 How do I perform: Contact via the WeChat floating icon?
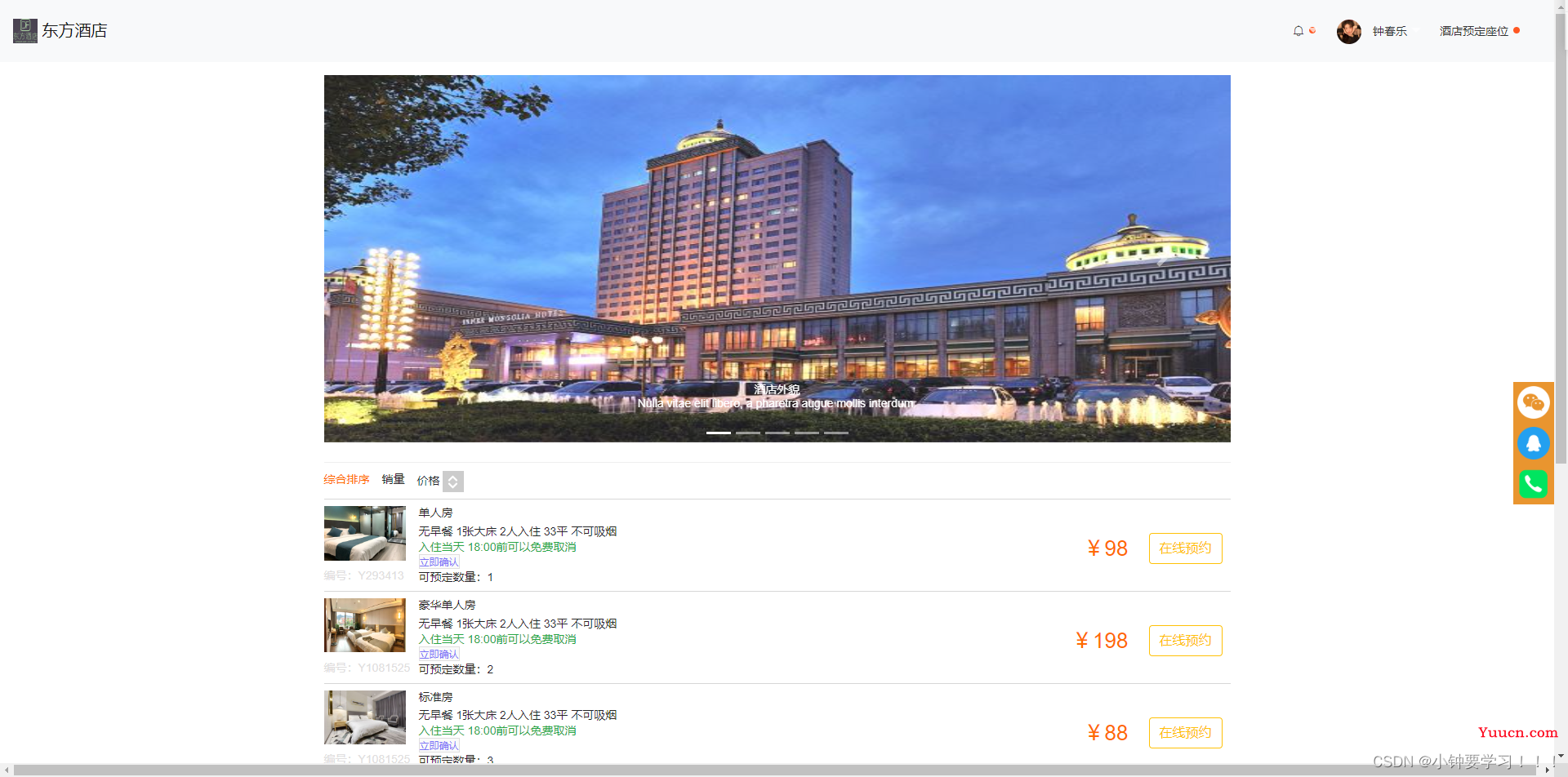coord(1533,402)
